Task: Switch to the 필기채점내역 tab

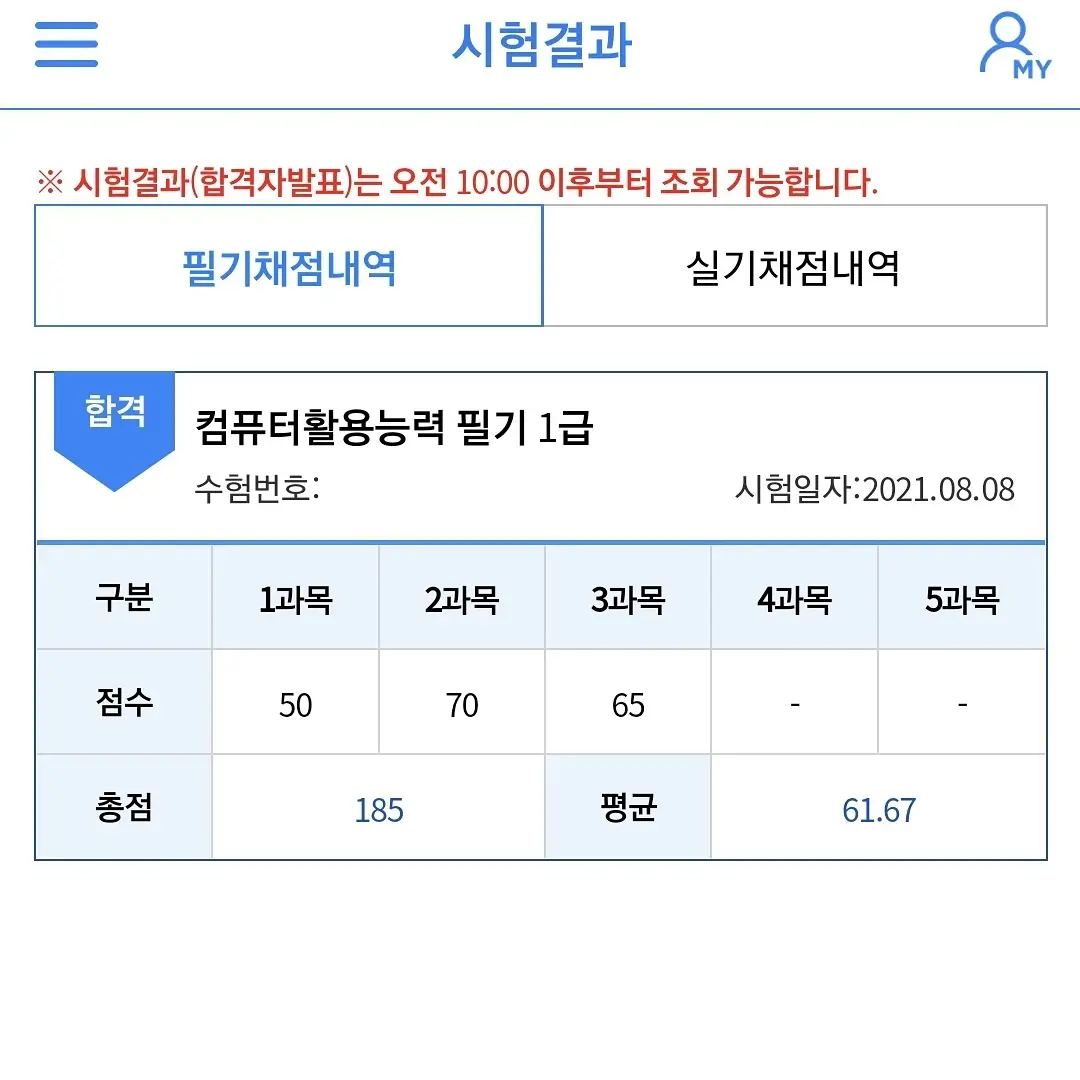Action: click(289, 267)
